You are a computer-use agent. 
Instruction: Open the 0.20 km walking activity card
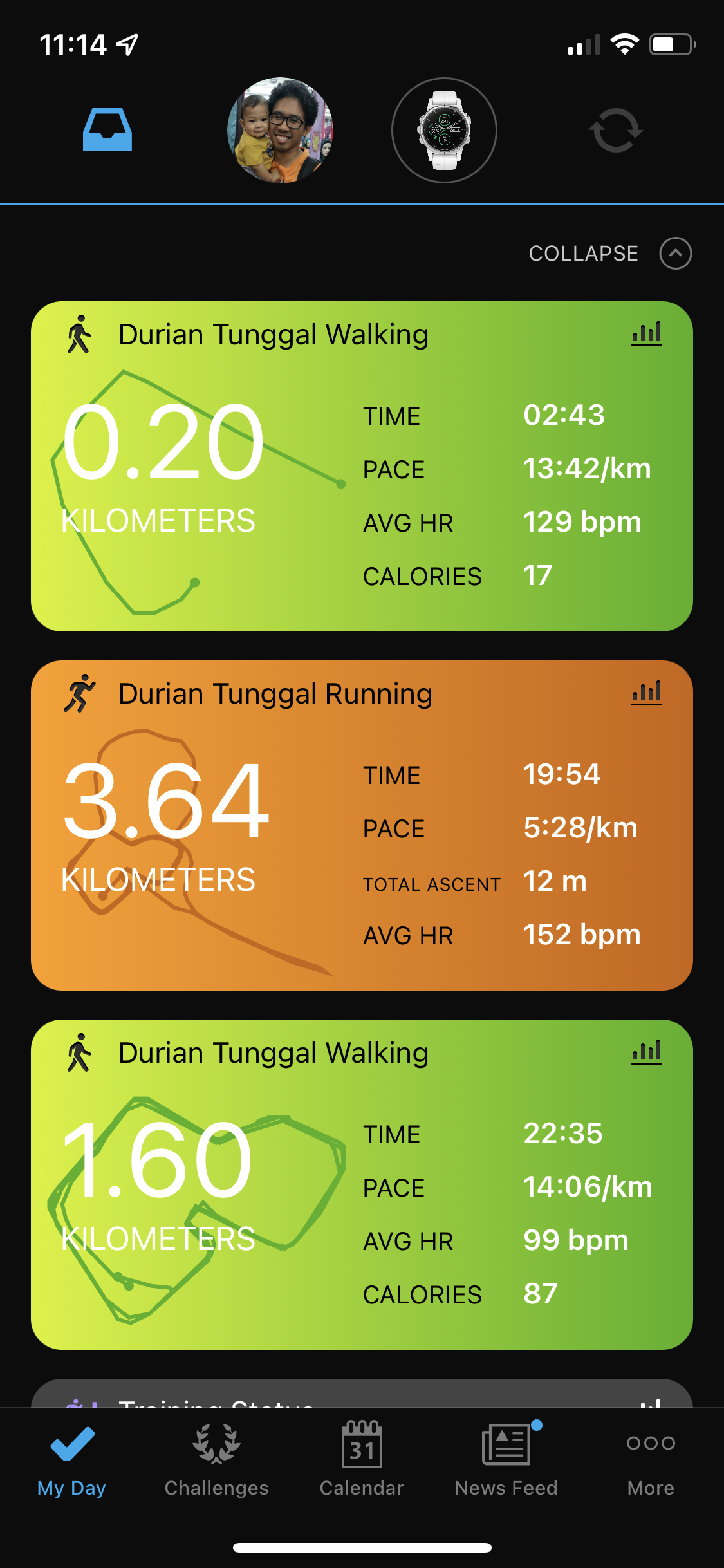pyautogui.click(x=362, y=489)
